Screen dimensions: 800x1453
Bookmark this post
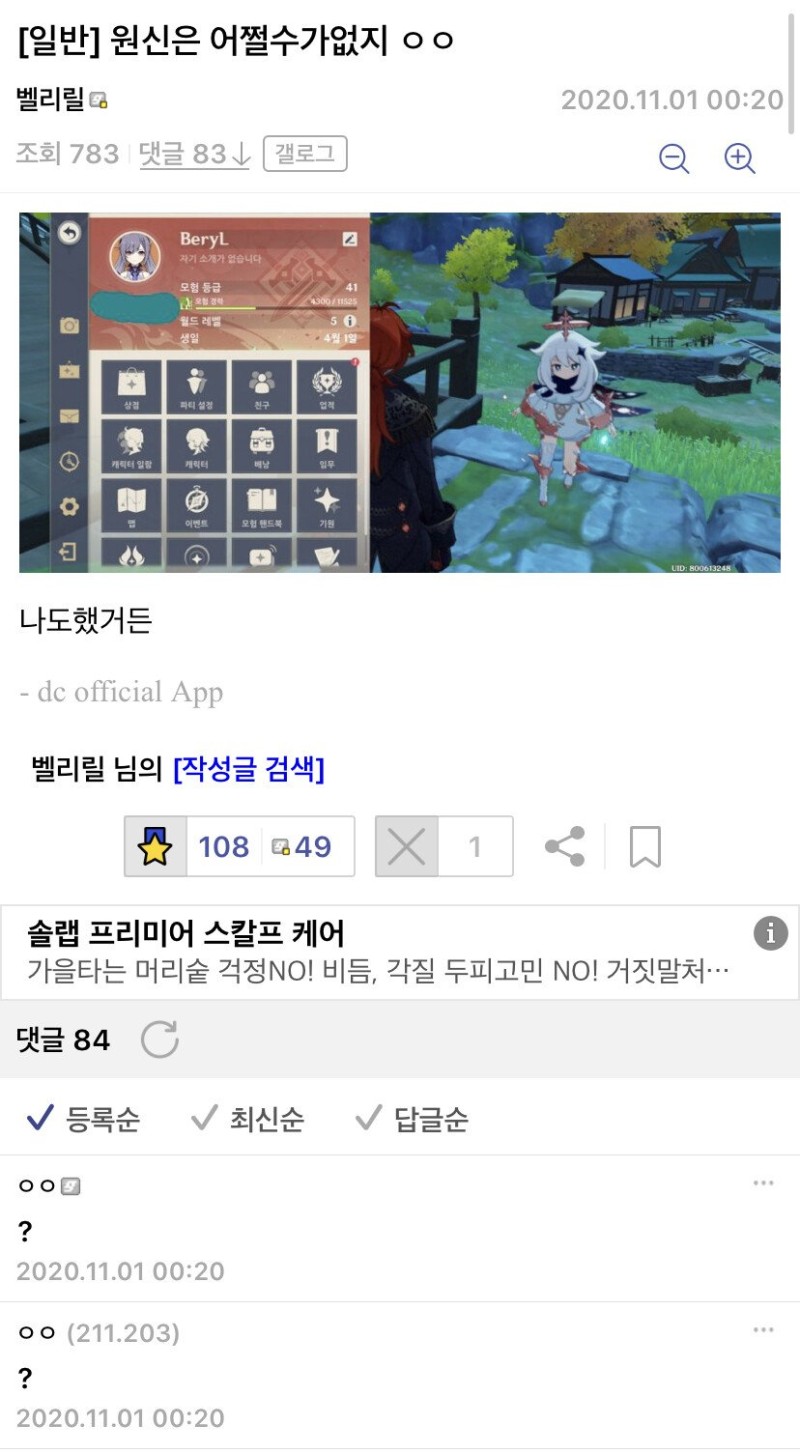click(645, 847)
